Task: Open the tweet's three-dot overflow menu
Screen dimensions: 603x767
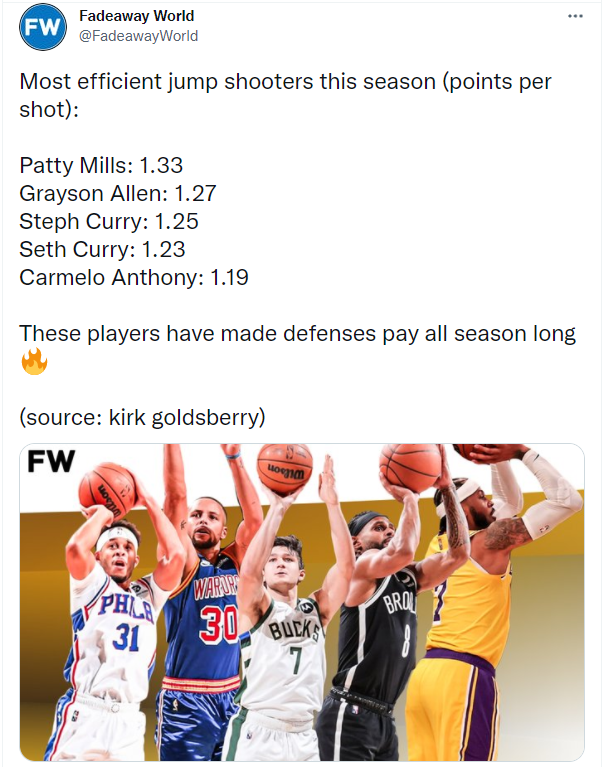Action: coord(575,16)
